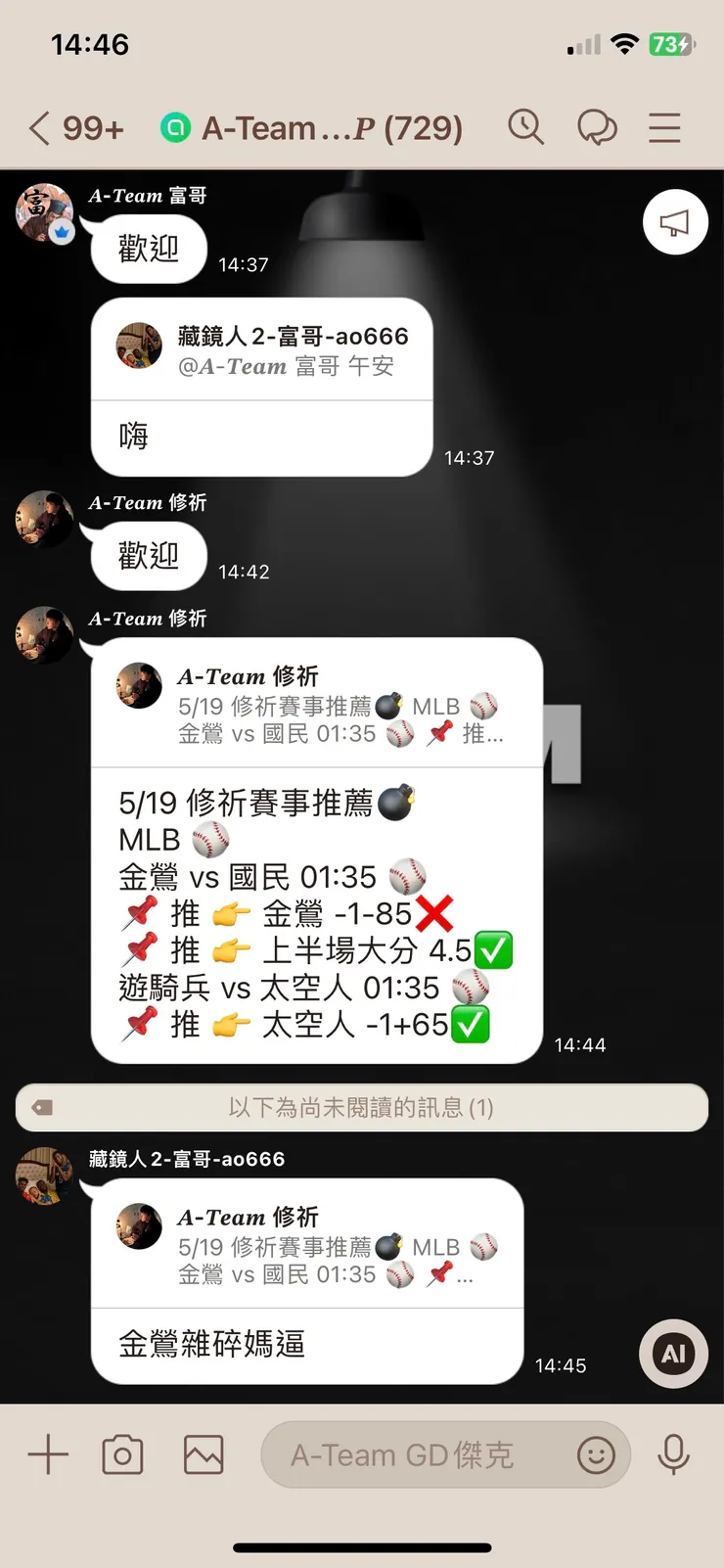The image size is (724, 1568).
Task: Select the '歡迎' message bubble from 富哥
Action: [x=148, y=250]
